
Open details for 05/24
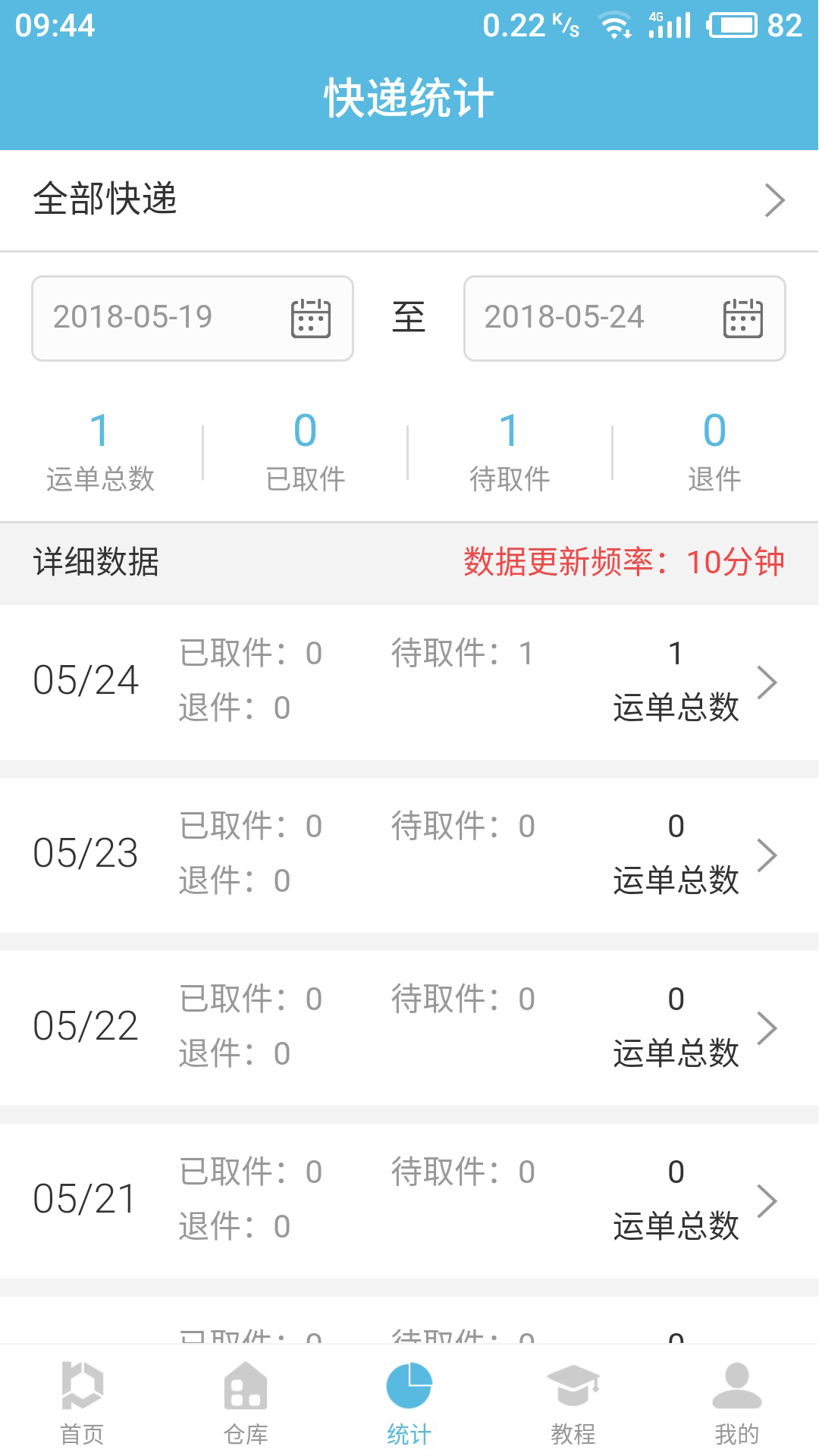click(409, 682)
